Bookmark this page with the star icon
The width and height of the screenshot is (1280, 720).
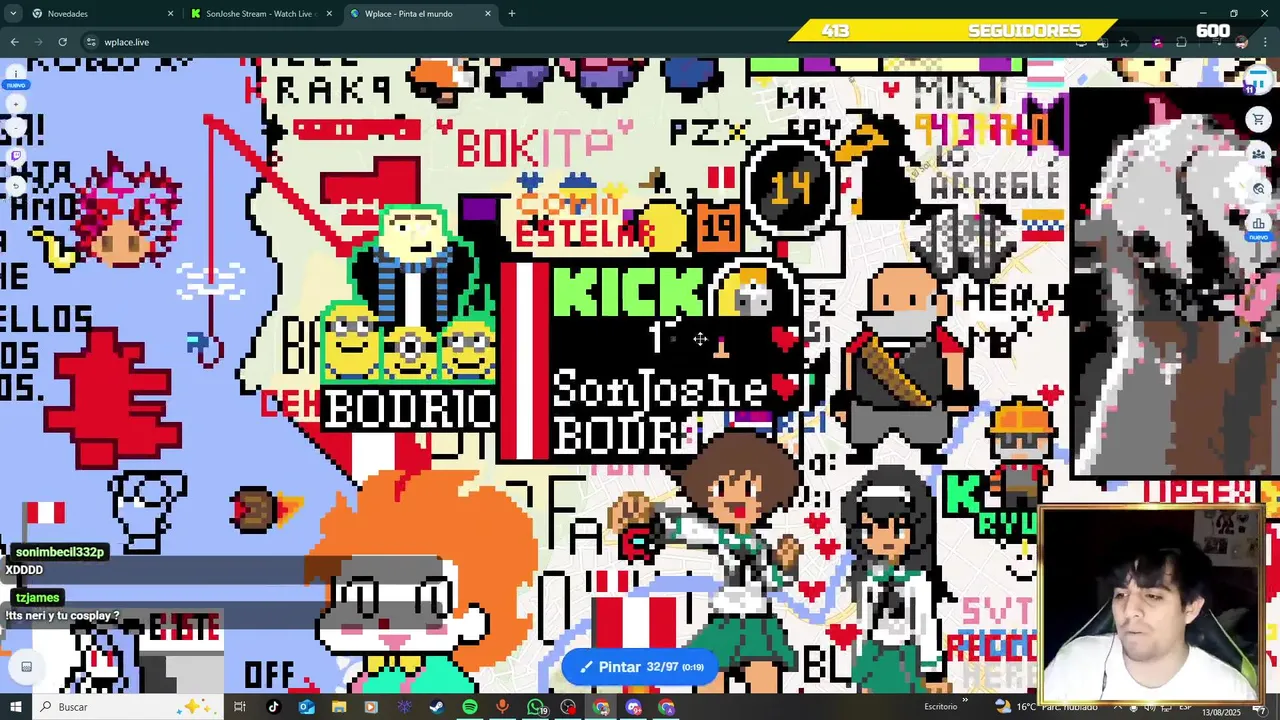[1124, 42]
